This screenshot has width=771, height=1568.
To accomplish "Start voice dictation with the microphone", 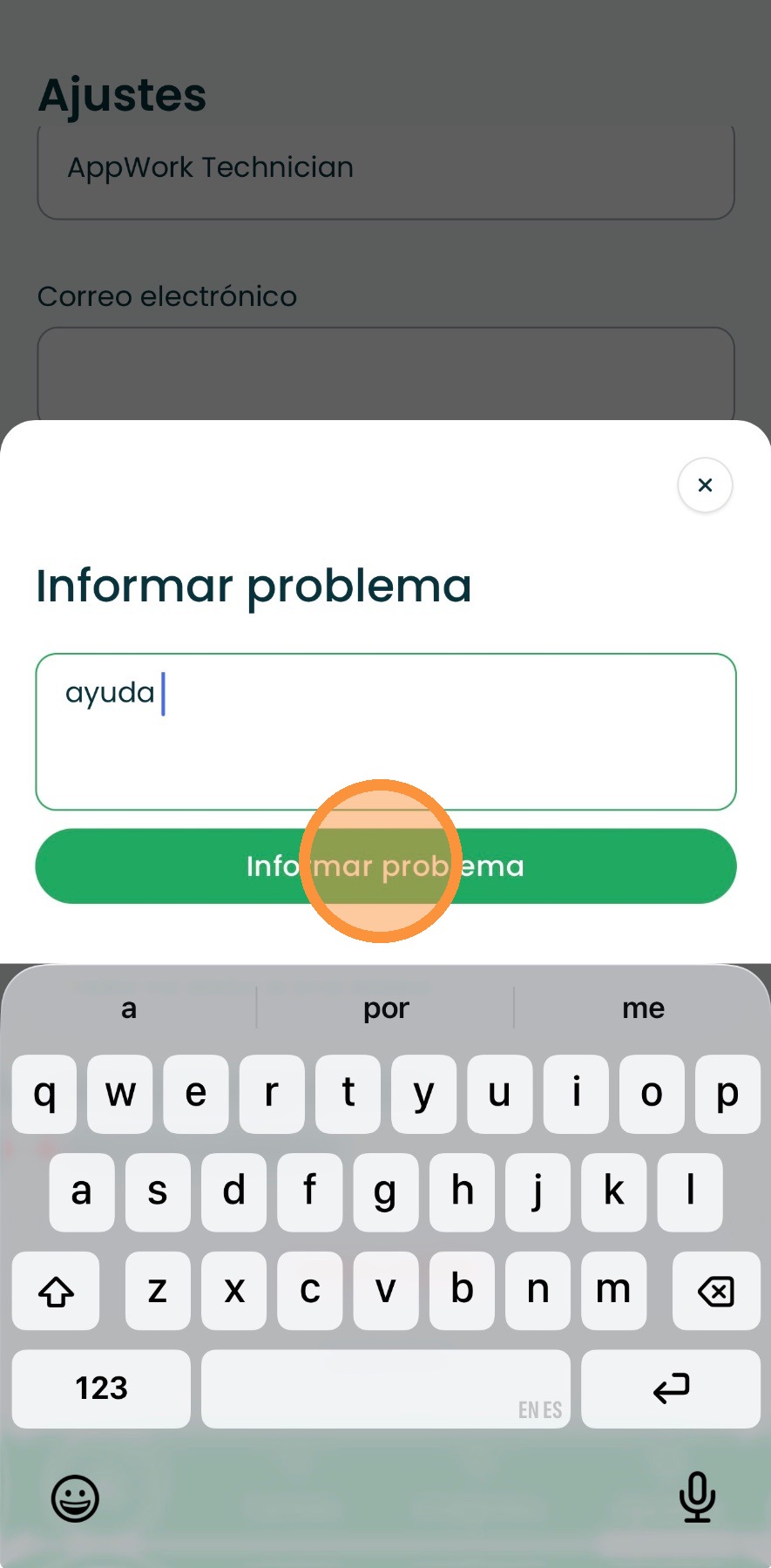I will (x=696, y=1497).
